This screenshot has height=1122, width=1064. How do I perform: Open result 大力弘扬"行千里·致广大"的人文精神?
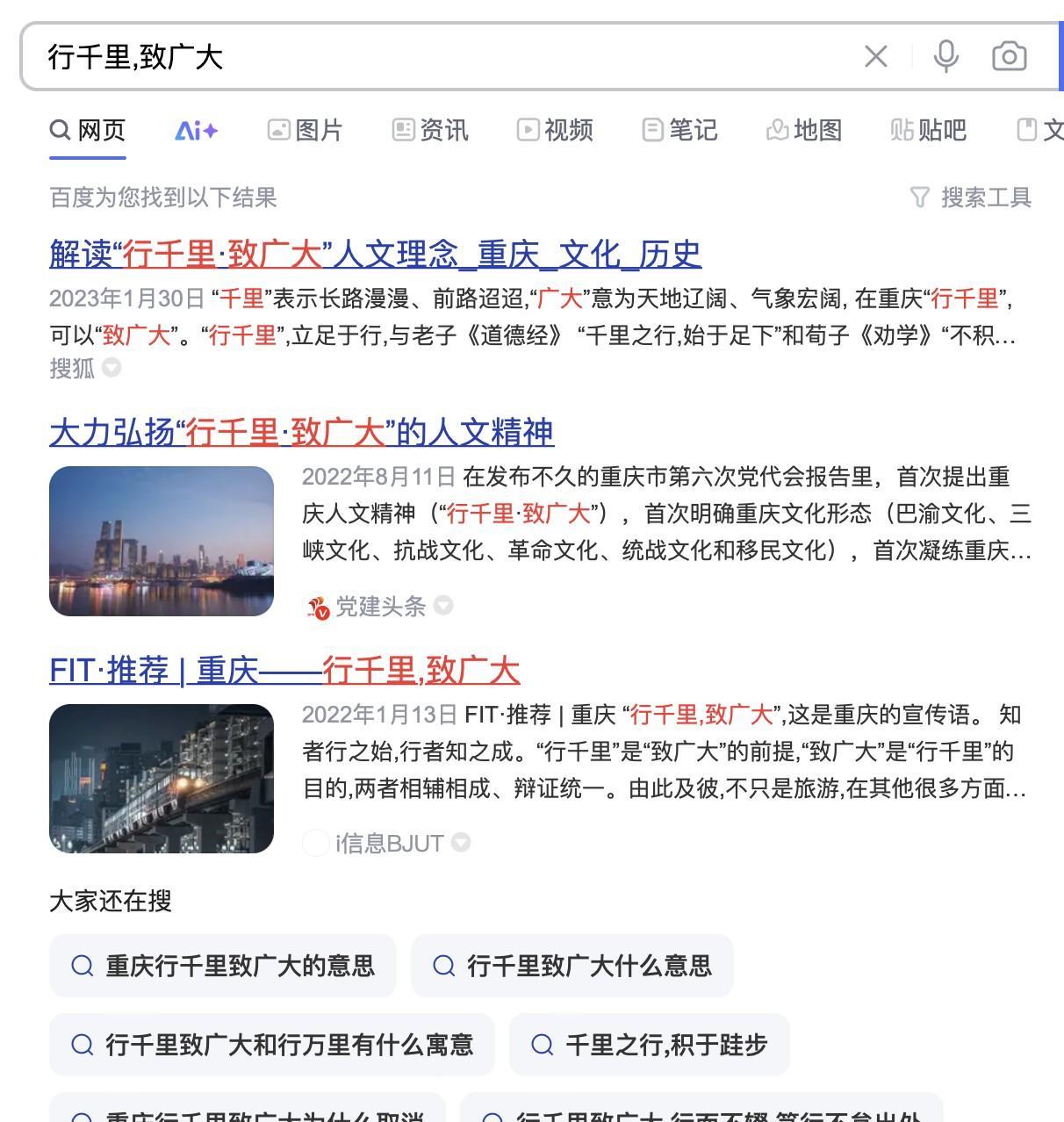301,432
